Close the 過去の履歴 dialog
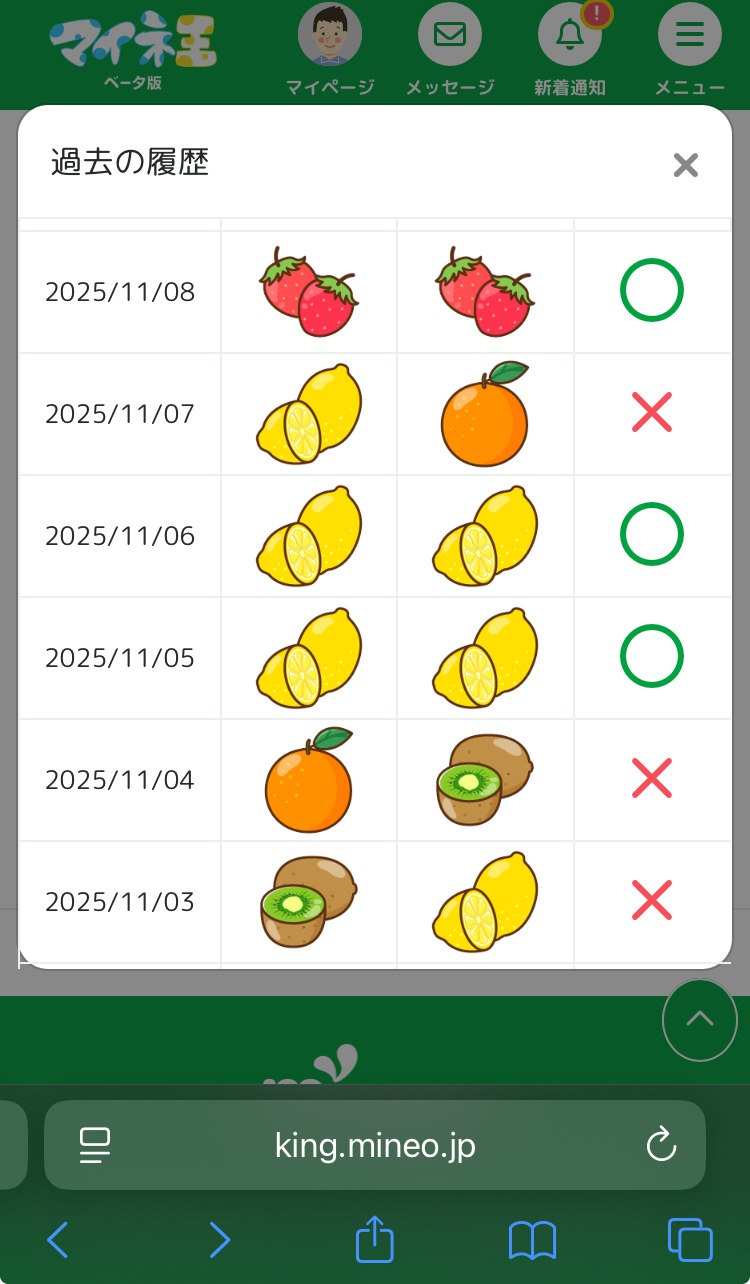The width and height of the screenshot is (750, 1284). (685, 165)
